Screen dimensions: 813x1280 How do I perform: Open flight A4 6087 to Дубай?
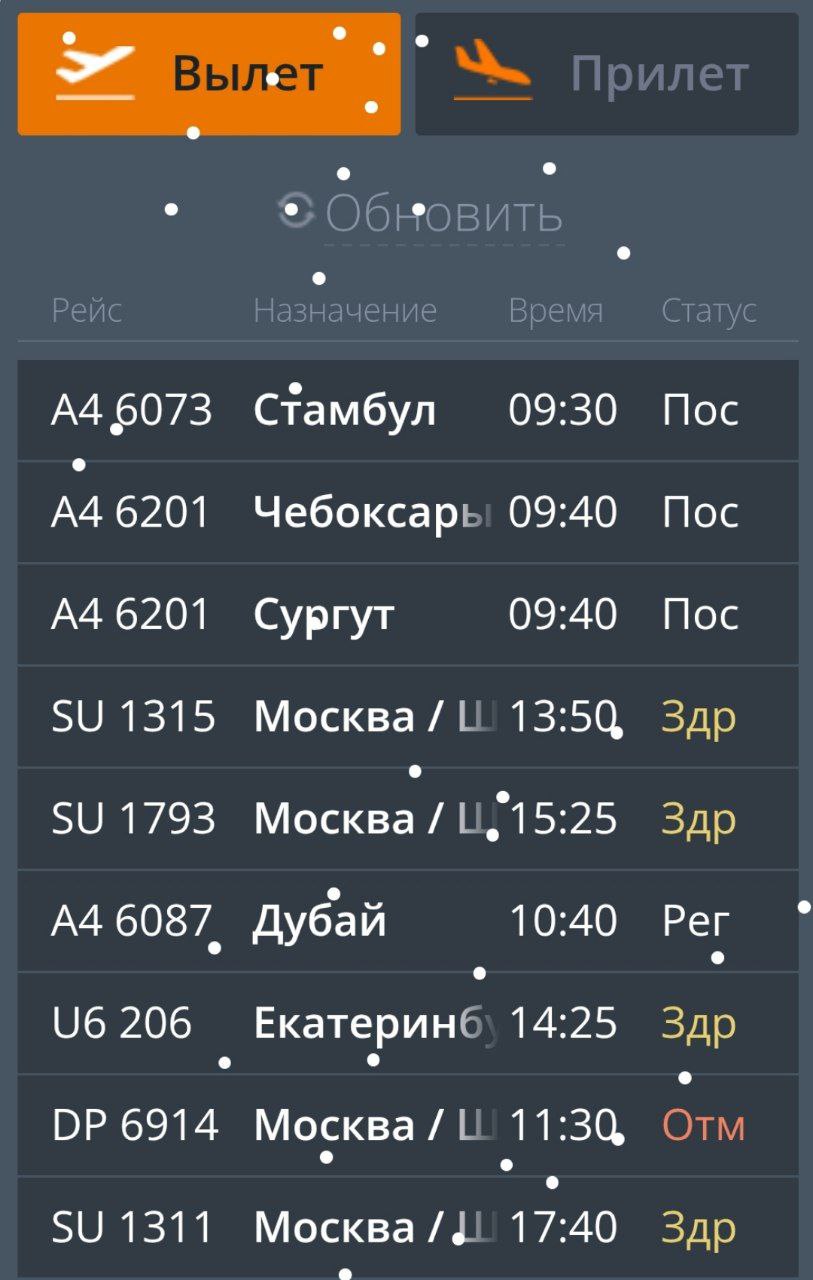coord(400,920)
